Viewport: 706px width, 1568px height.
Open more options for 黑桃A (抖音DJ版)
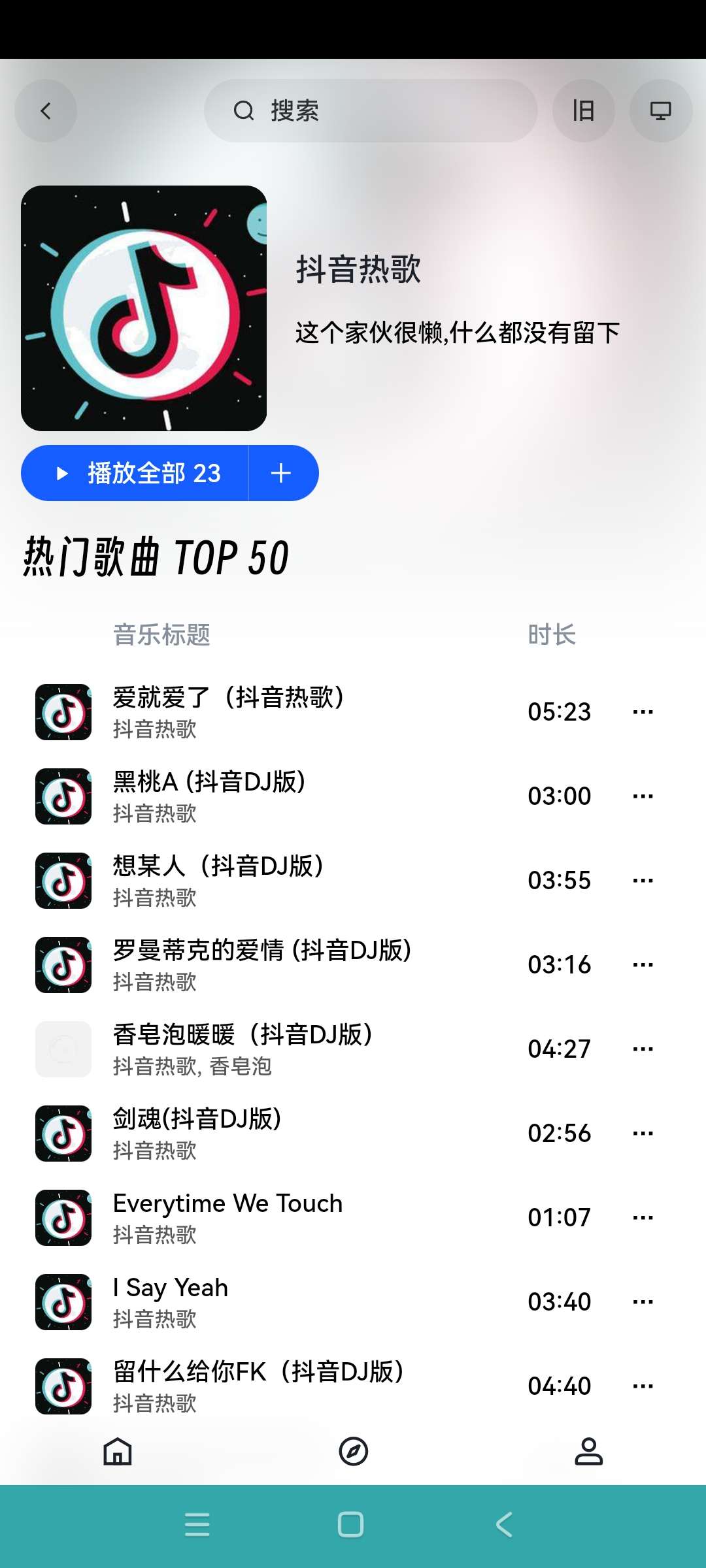pyautogui.click(x=643, y=796)
